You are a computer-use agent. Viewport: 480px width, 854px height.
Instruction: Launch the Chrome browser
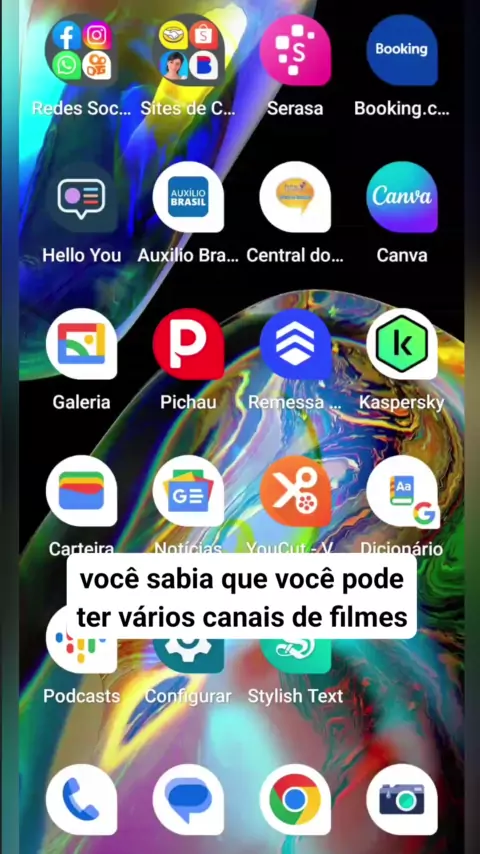(295, 800)
